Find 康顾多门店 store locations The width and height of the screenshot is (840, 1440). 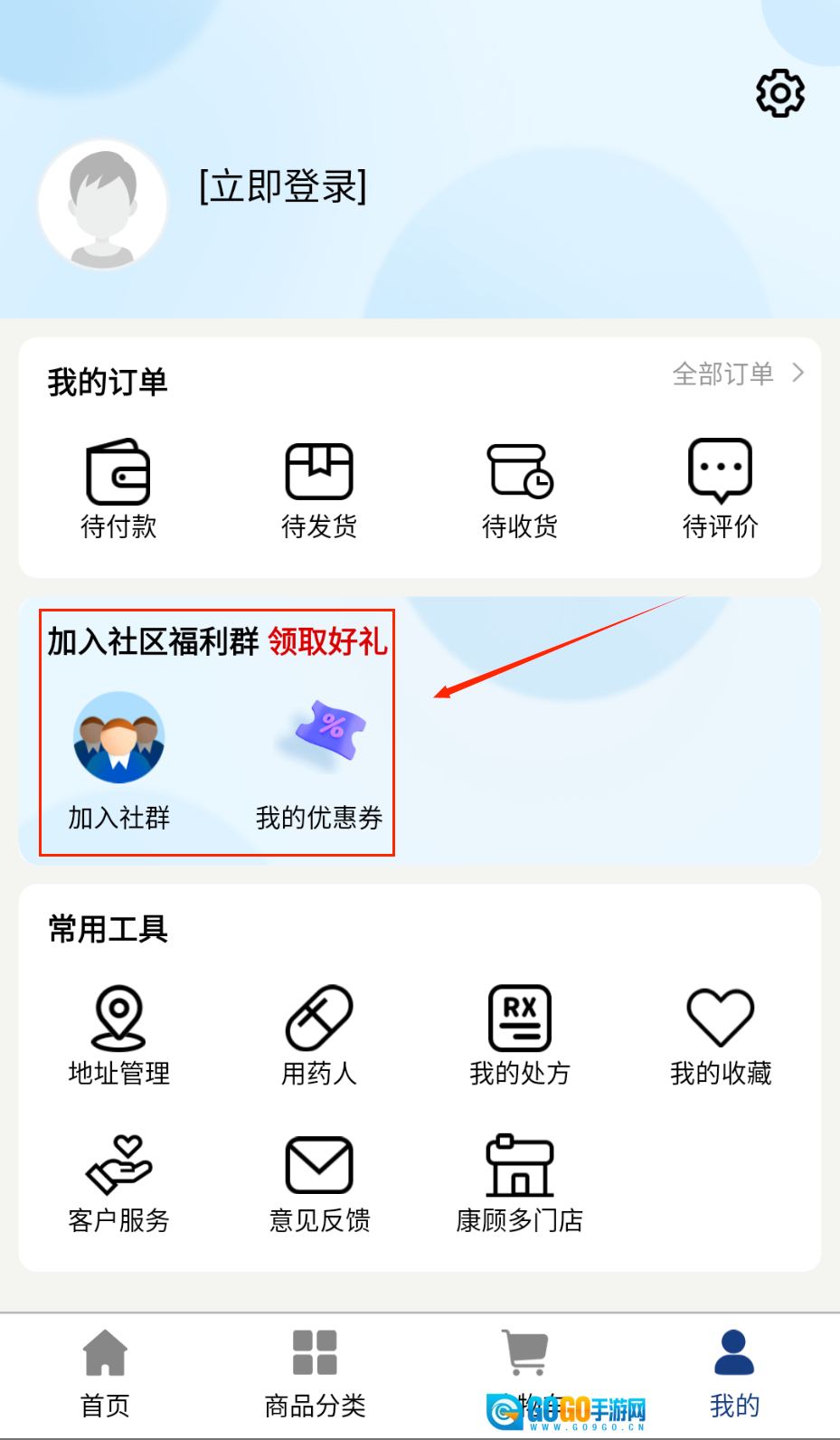[x=520, y=1183]
